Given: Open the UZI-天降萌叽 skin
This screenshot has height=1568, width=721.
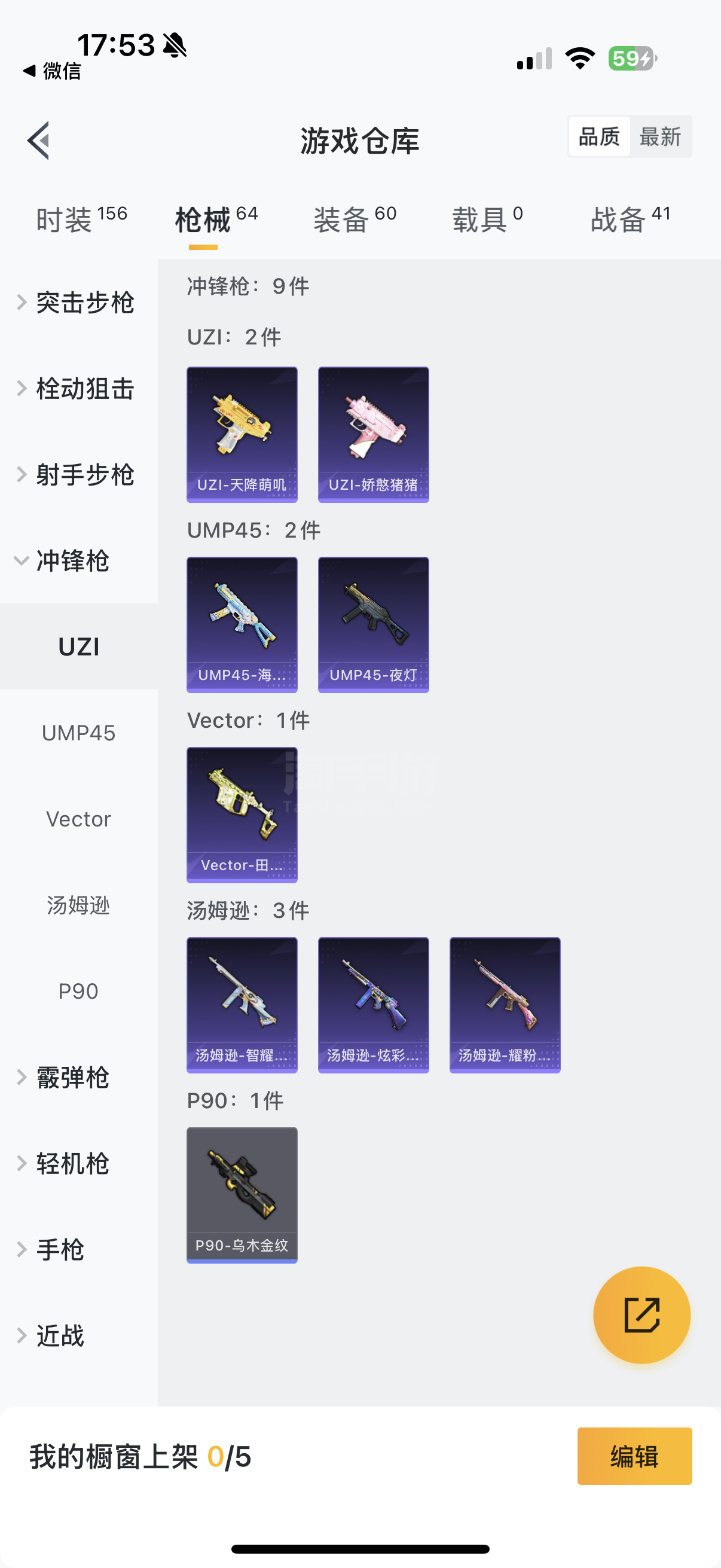Looking at the screenshot, I should (x=242, y=434).
